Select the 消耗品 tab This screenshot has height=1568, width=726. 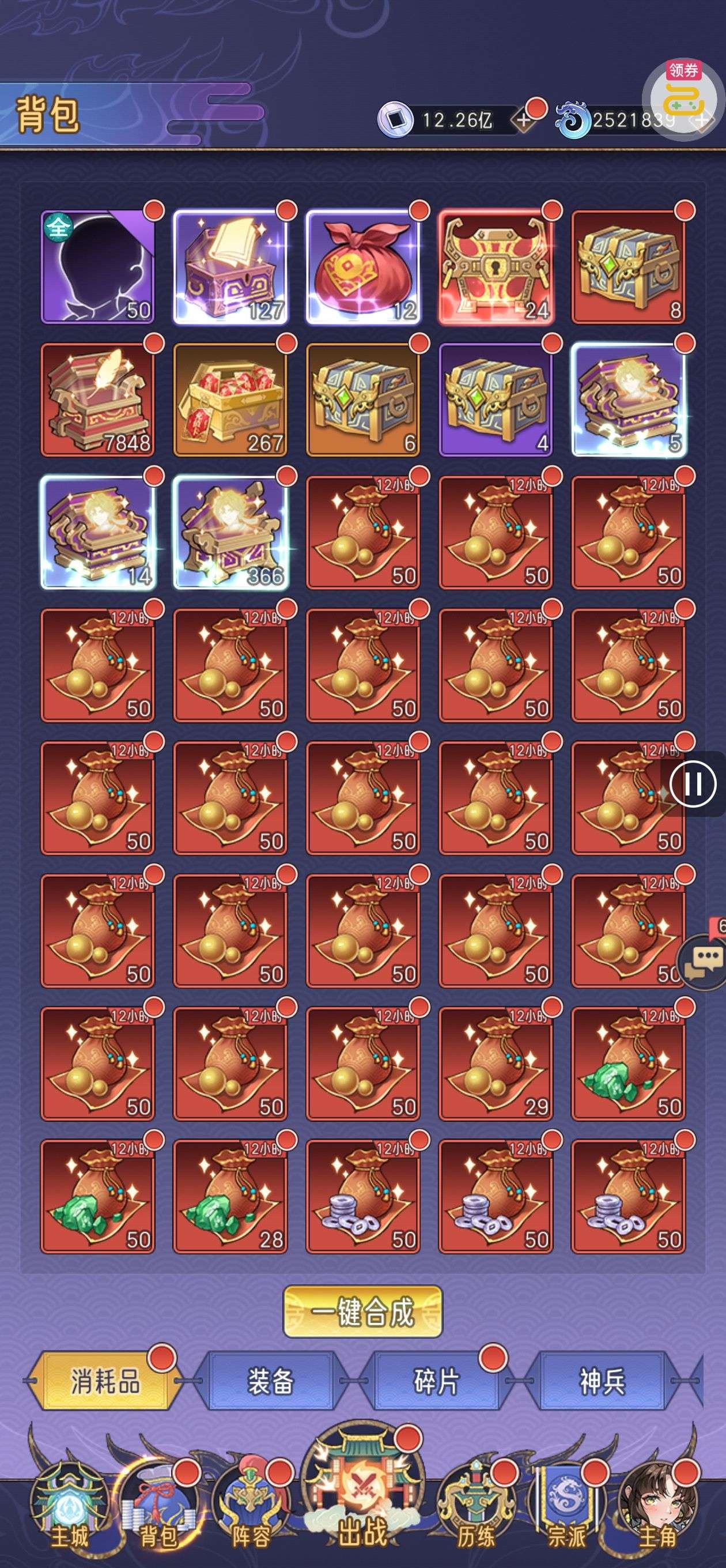(105, 1381)
